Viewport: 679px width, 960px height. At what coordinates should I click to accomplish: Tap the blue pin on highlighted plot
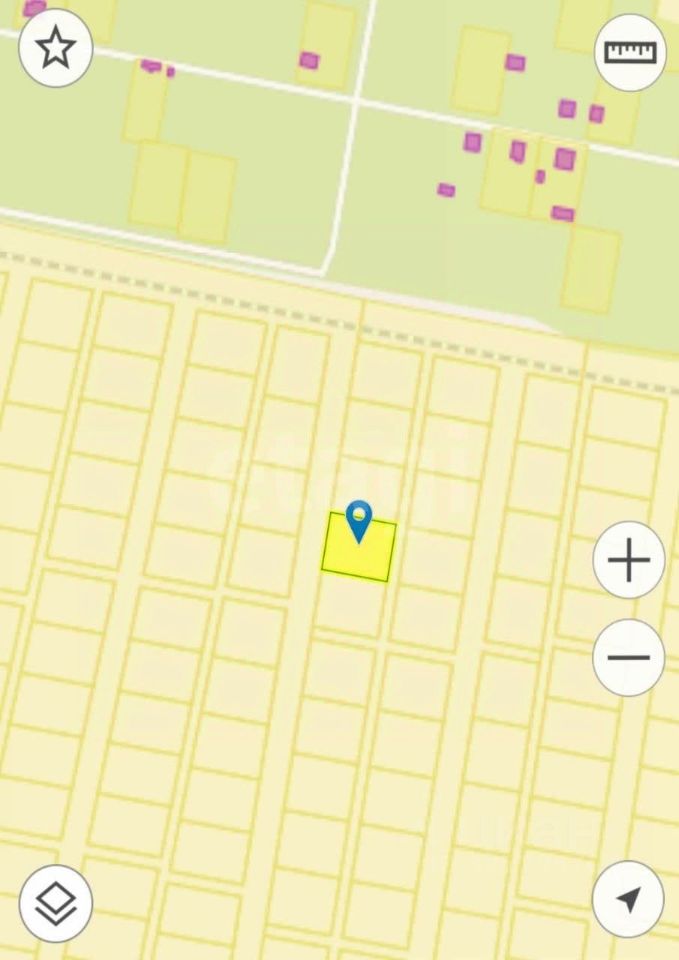(x=358, y=520)
